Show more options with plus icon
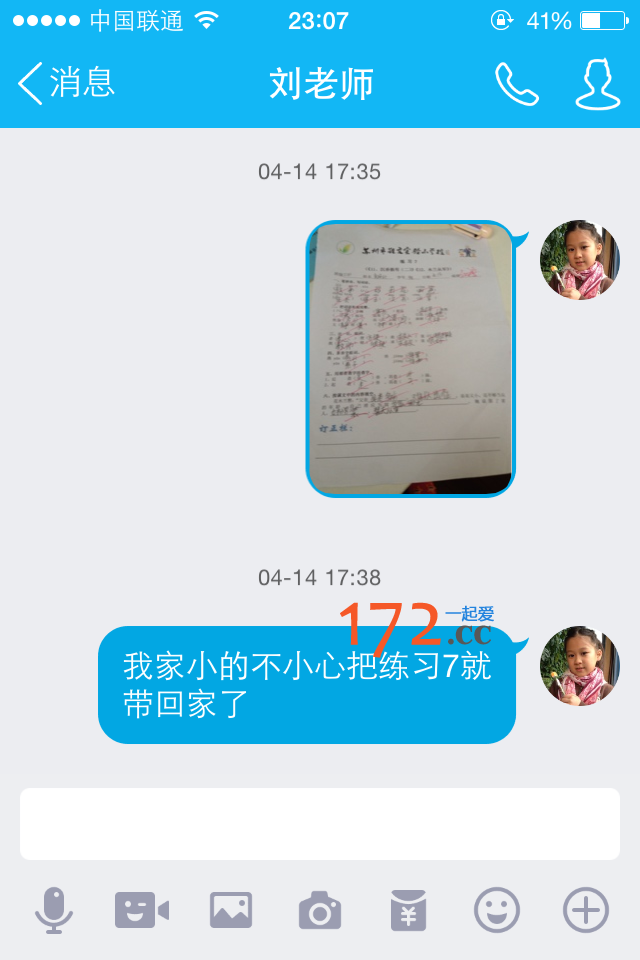The height and width of the screenshot is (960, 640). (x=586, y=910)
